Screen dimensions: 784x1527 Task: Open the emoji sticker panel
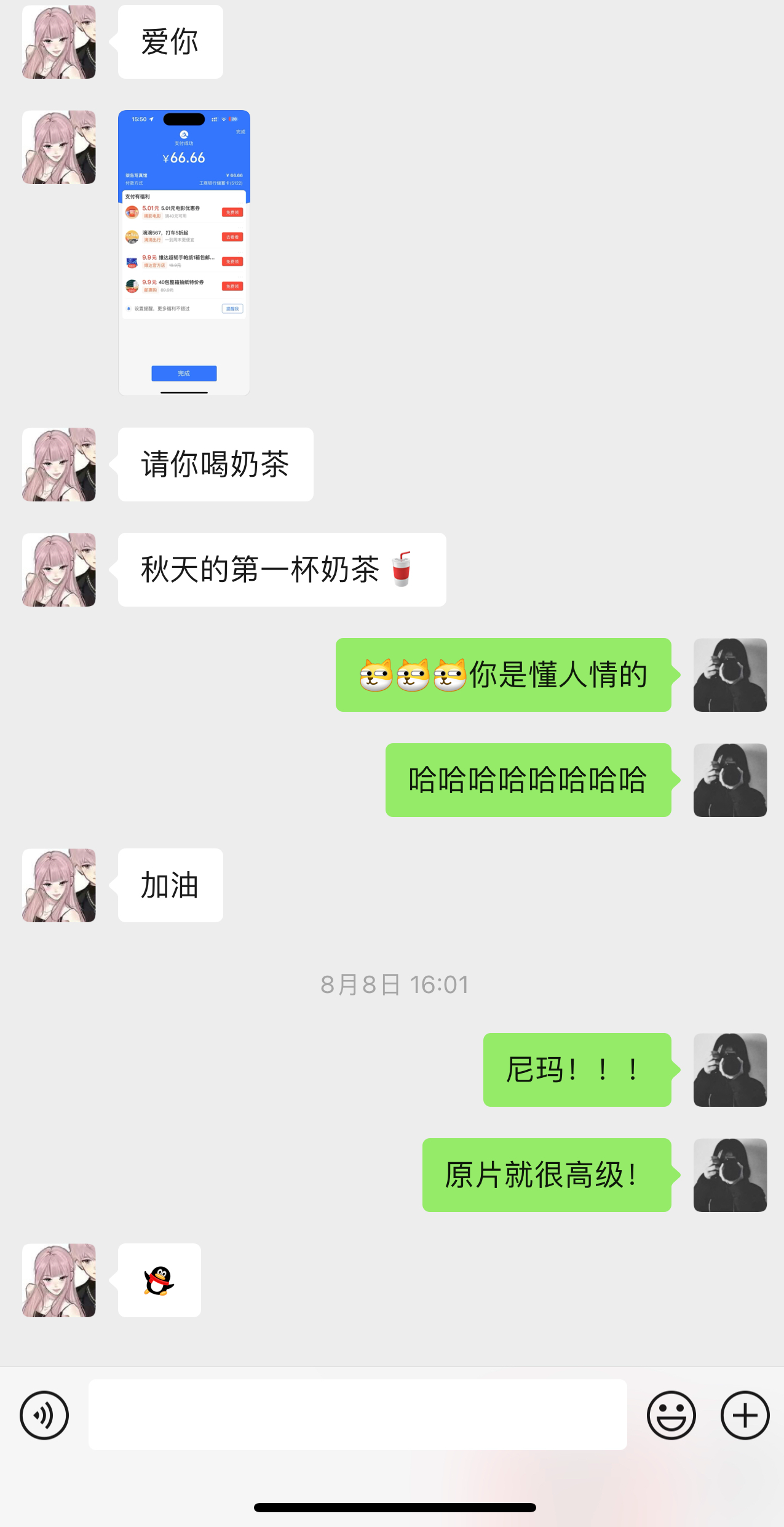tap(671, 1415)
